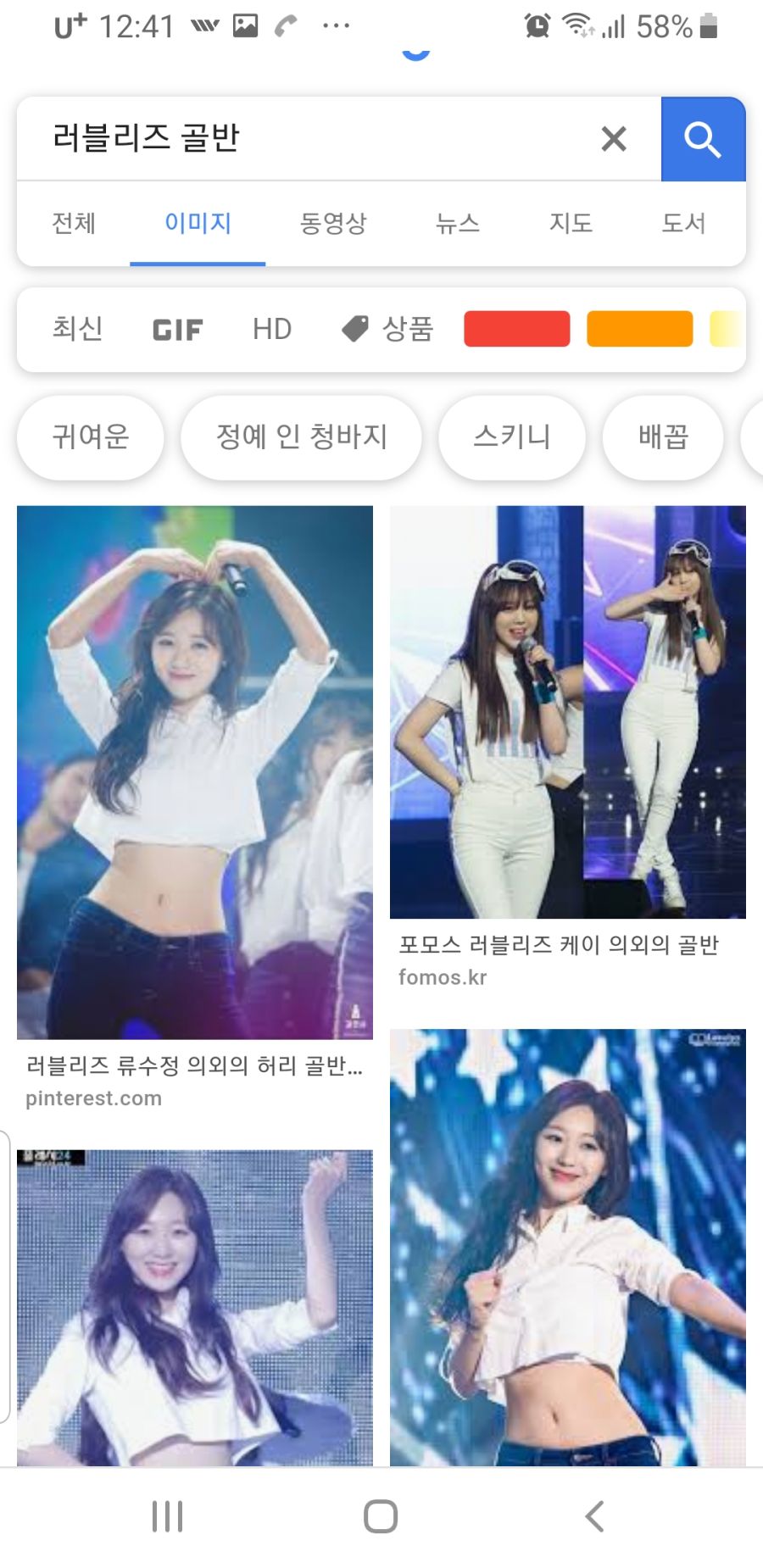Open the 뉴스 search tab
The image size is (763, 1568).
(x=458, y=223)
